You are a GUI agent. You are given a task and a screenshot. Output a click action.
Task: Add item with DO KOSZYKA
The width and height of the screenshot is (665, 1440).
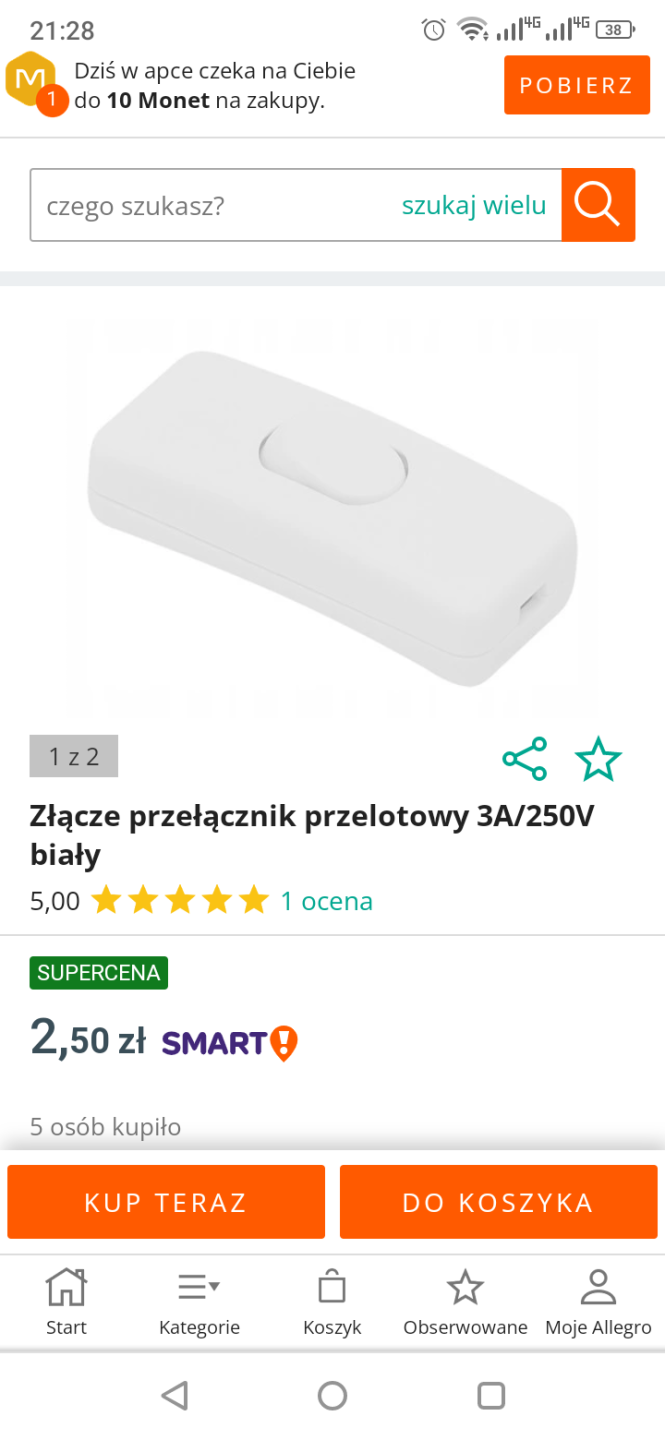[x=498, y=1202]
